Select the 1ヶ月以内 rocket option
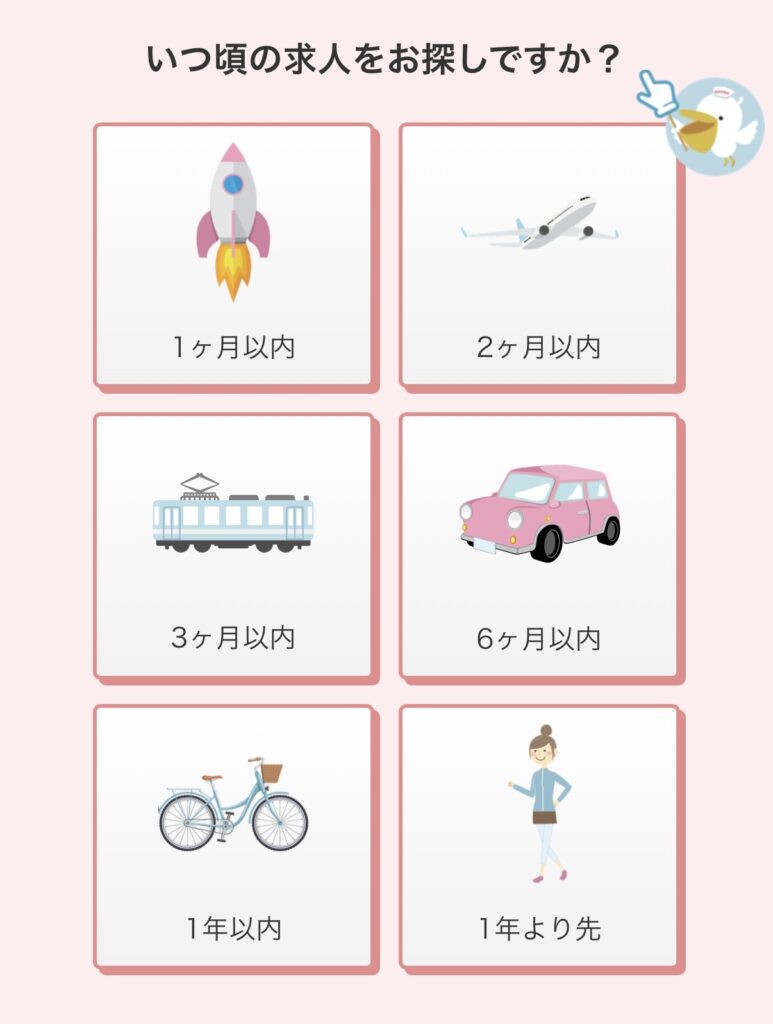Image resolution: width=773 pixels, height=1024 pixels. (233, 255)
